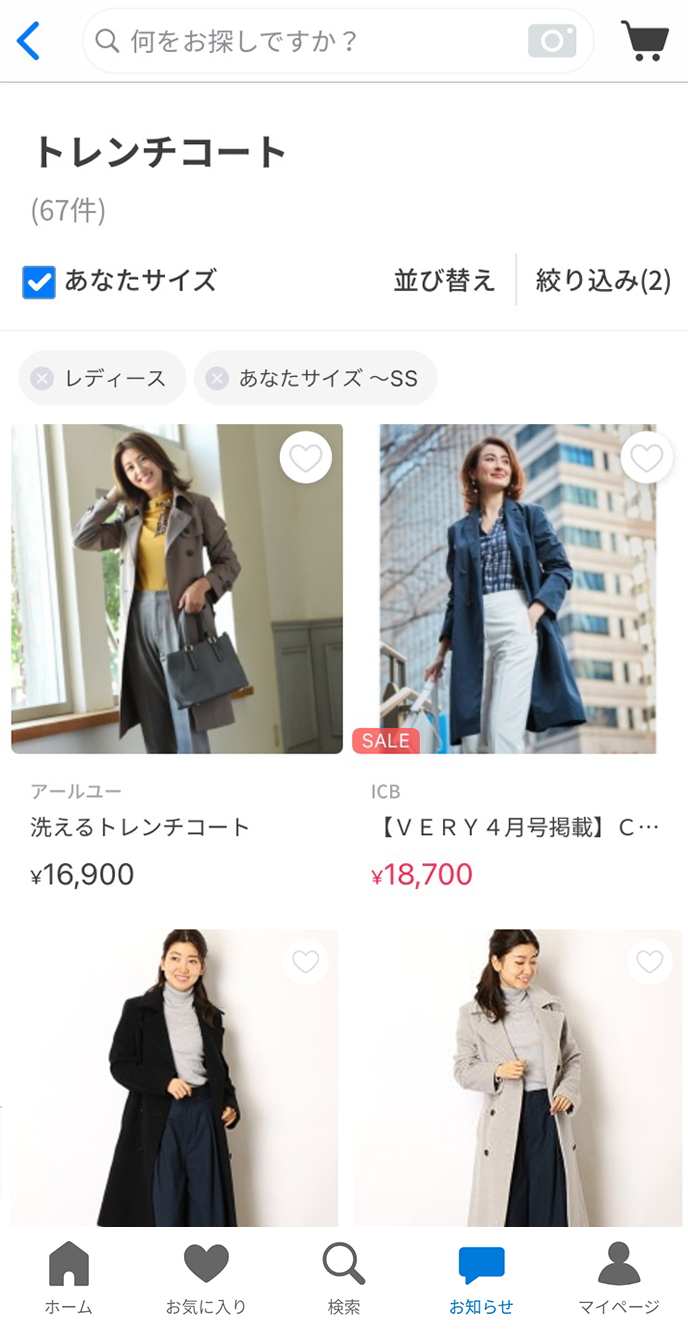
Task: Open 並び替え sort options
Action: tap(444, 281)
